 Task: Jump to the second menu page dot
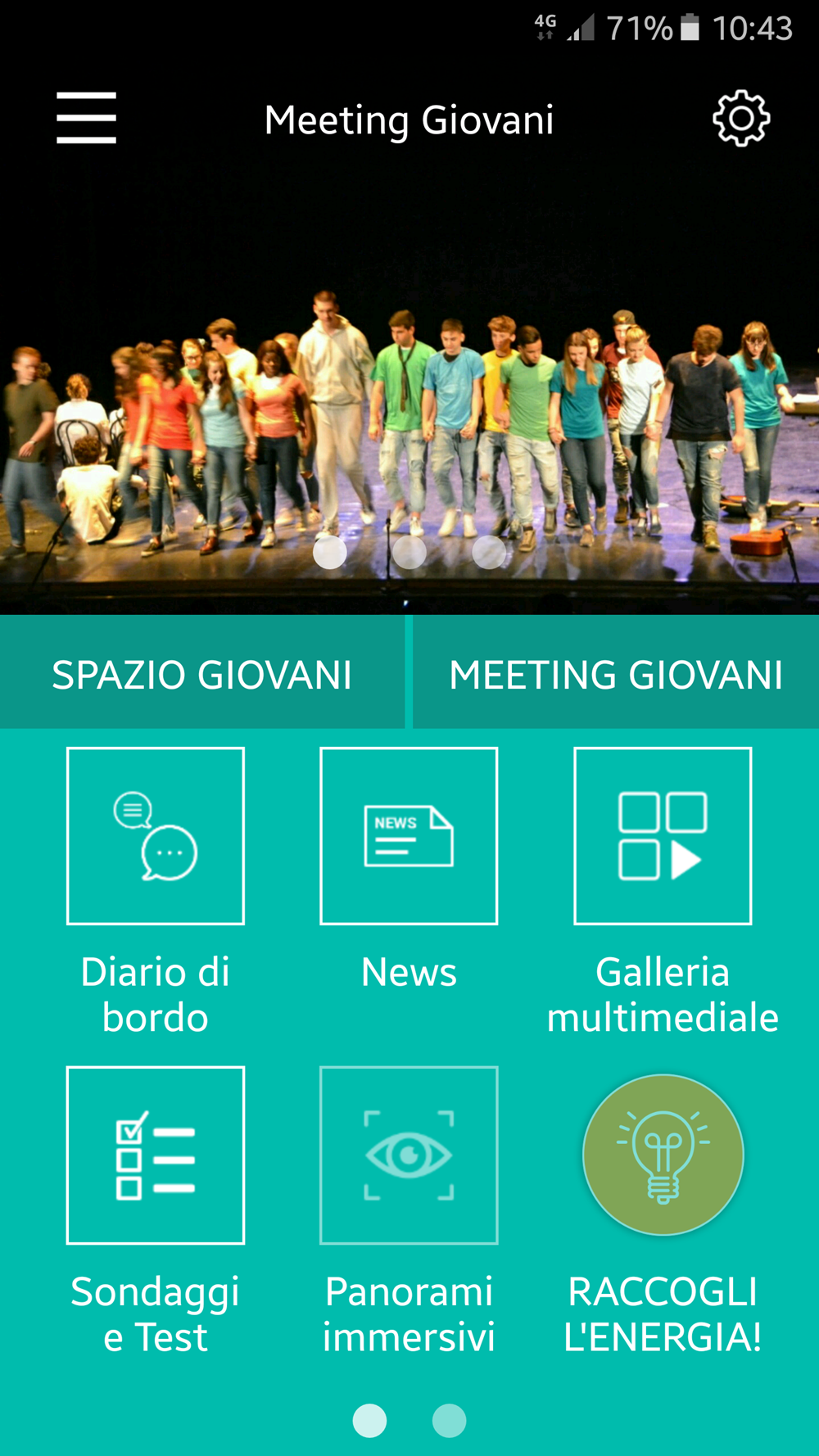point(449,1421)
